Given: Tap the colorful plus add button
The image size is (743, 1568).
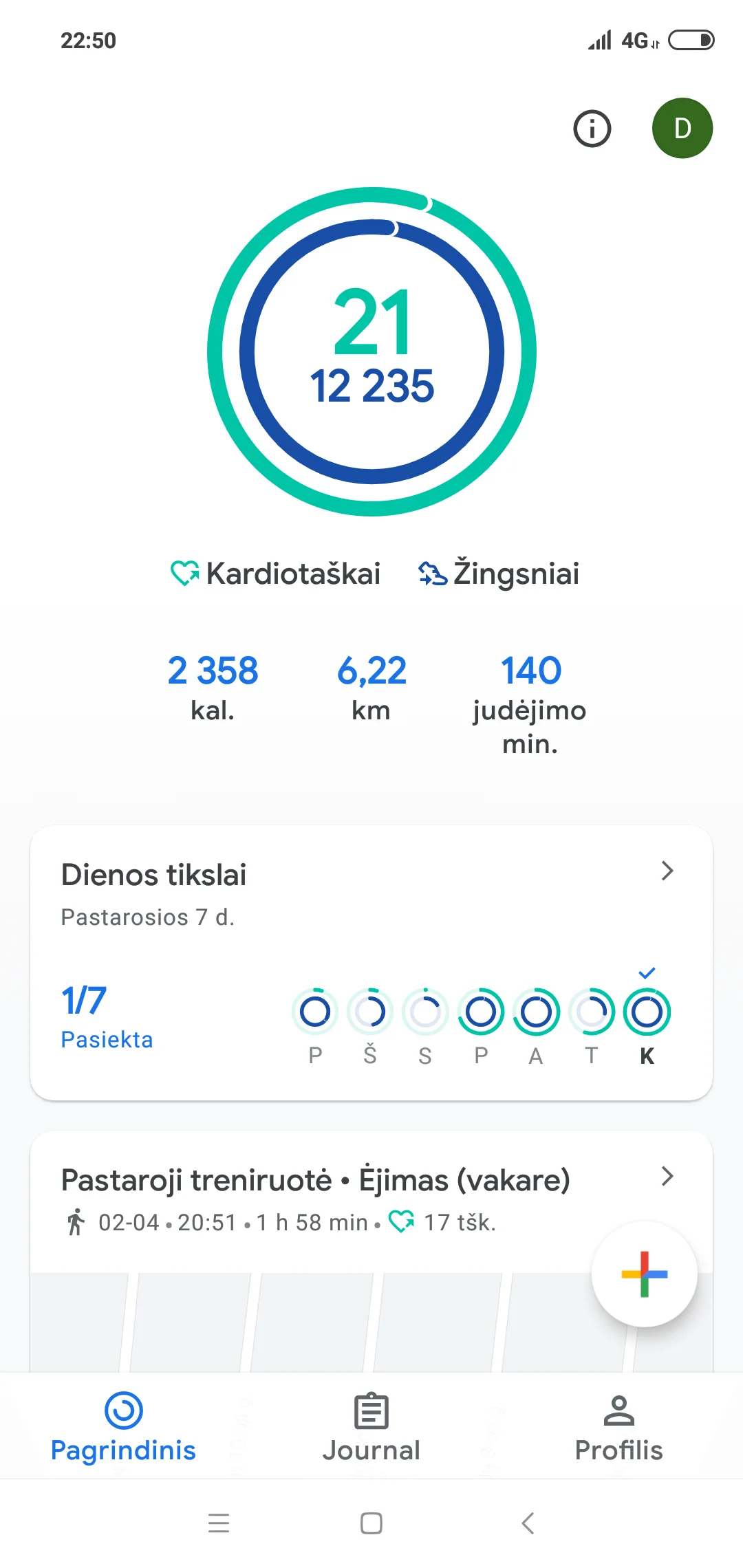Looking at the screenshot, I should coord(644,1274).
